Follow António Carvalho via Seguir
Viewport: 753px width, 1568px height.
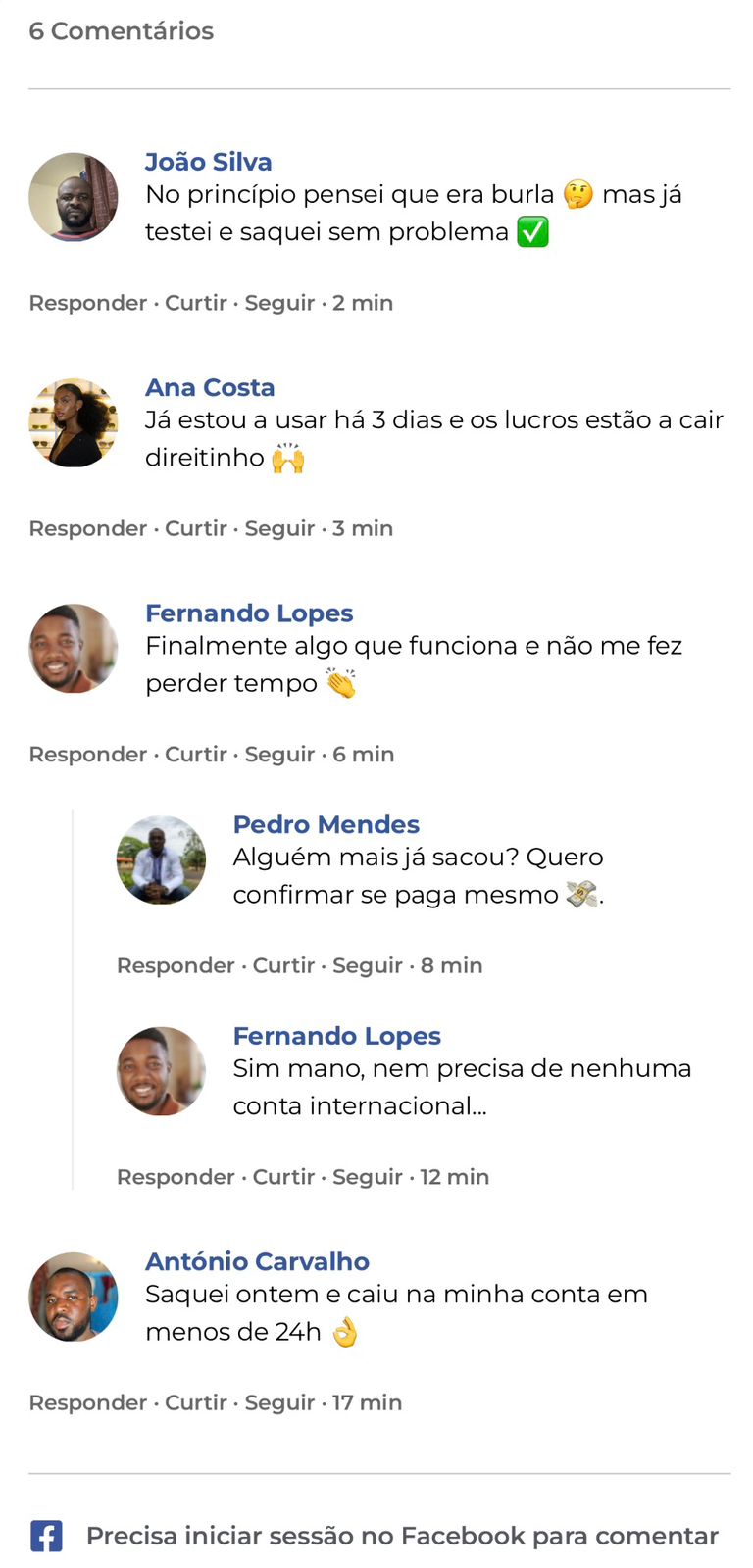[x=279, y=1402]
